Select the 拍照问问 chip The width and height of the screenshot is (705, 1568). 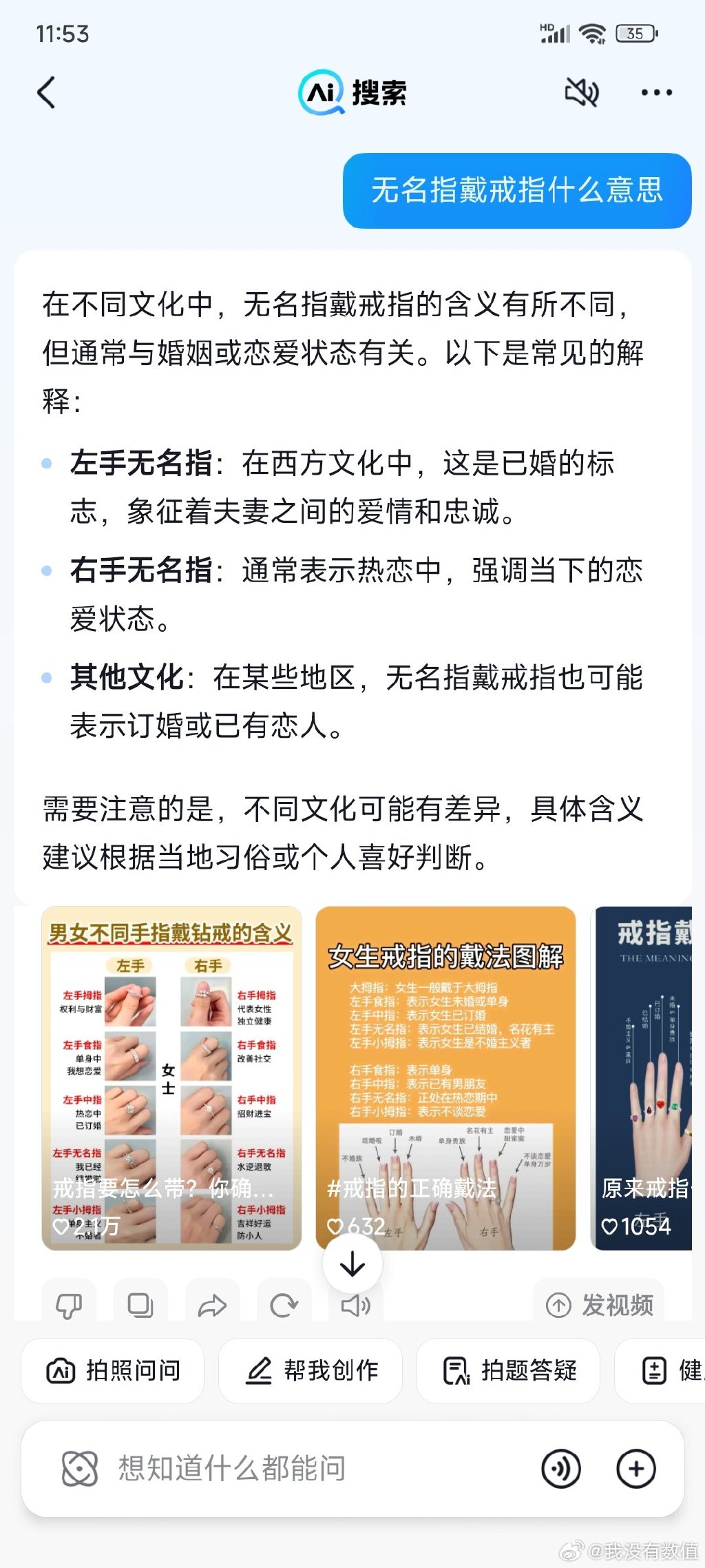(113, 1371)
